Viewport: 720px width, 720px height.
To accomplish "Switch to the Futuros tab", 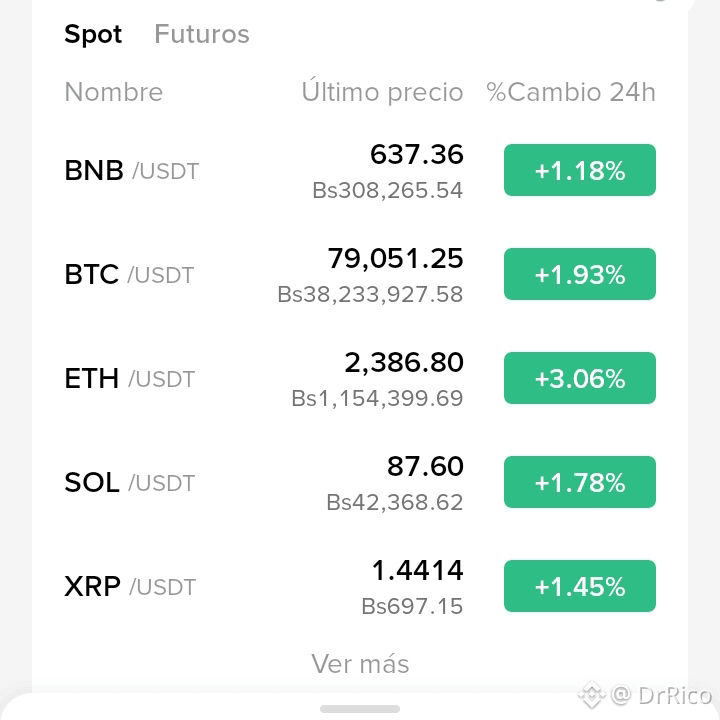I will point(202,34).
